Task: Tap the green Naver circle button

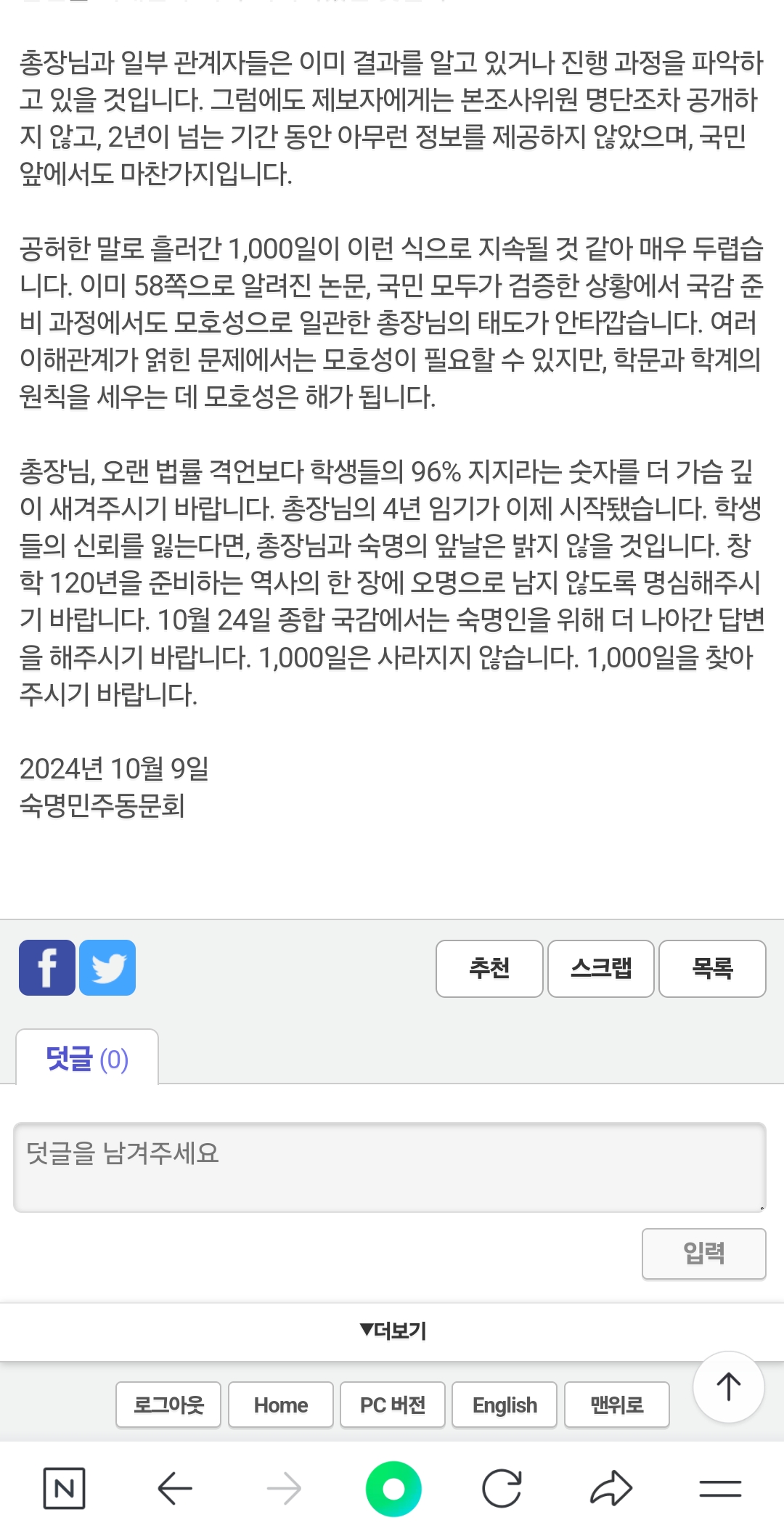Action: pos(393,1489)
